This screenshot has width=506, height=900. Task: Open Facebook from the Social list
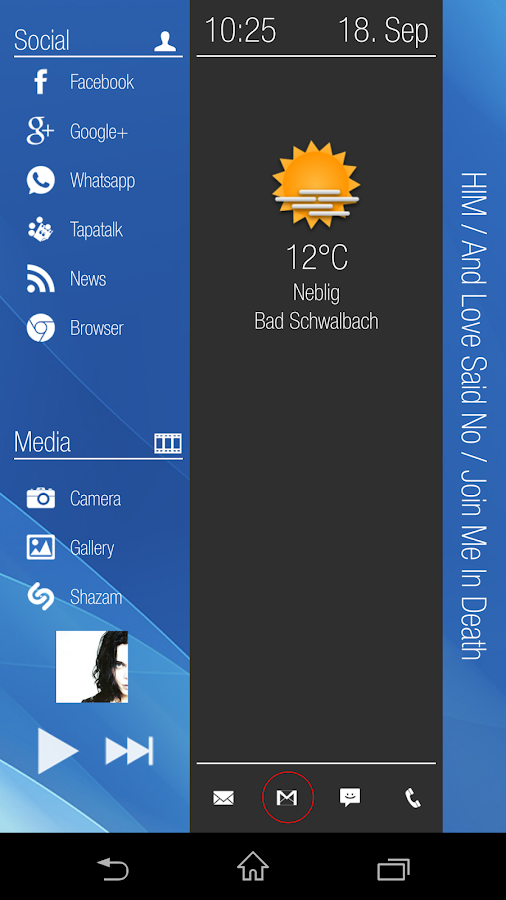click(x=80, y=82)
